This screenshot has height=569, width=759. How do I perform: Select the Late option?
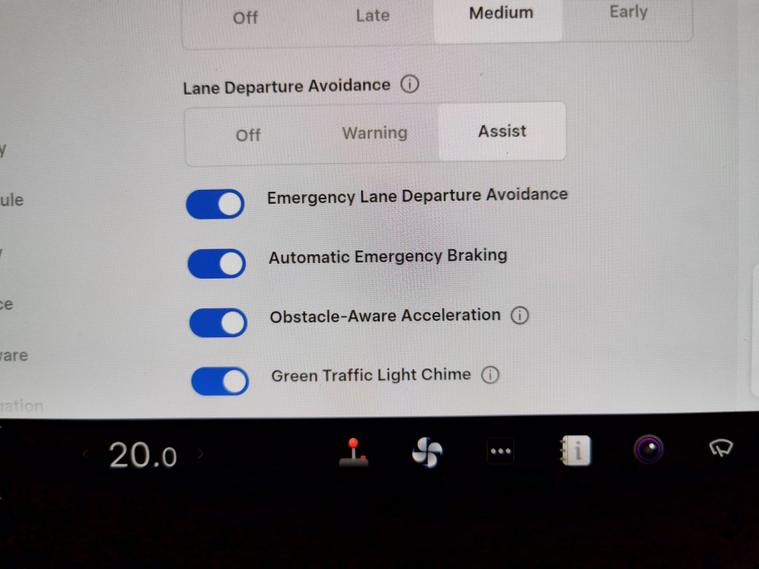(x=372, y=16)
